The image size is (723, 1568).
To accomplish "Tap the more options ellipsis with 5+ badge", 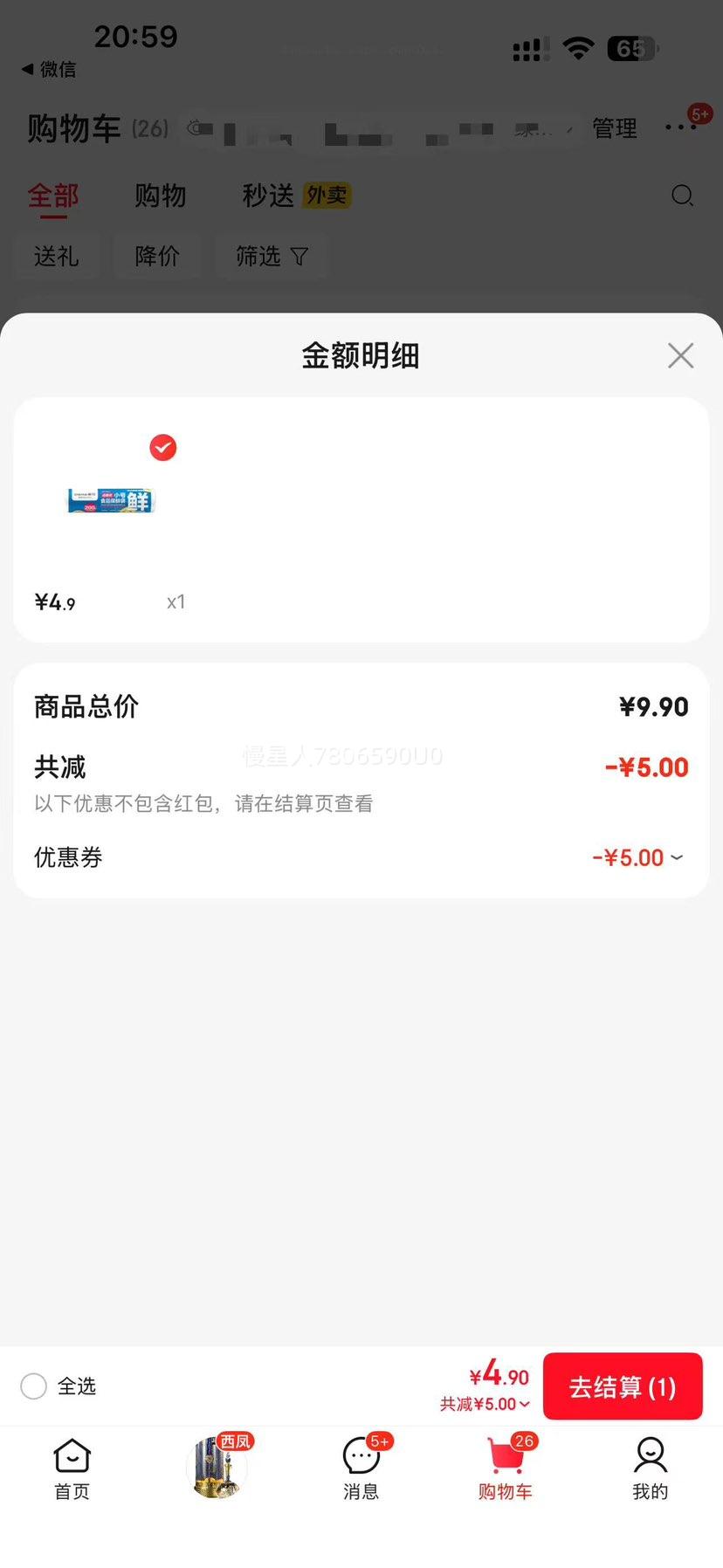I will point(681,127).
